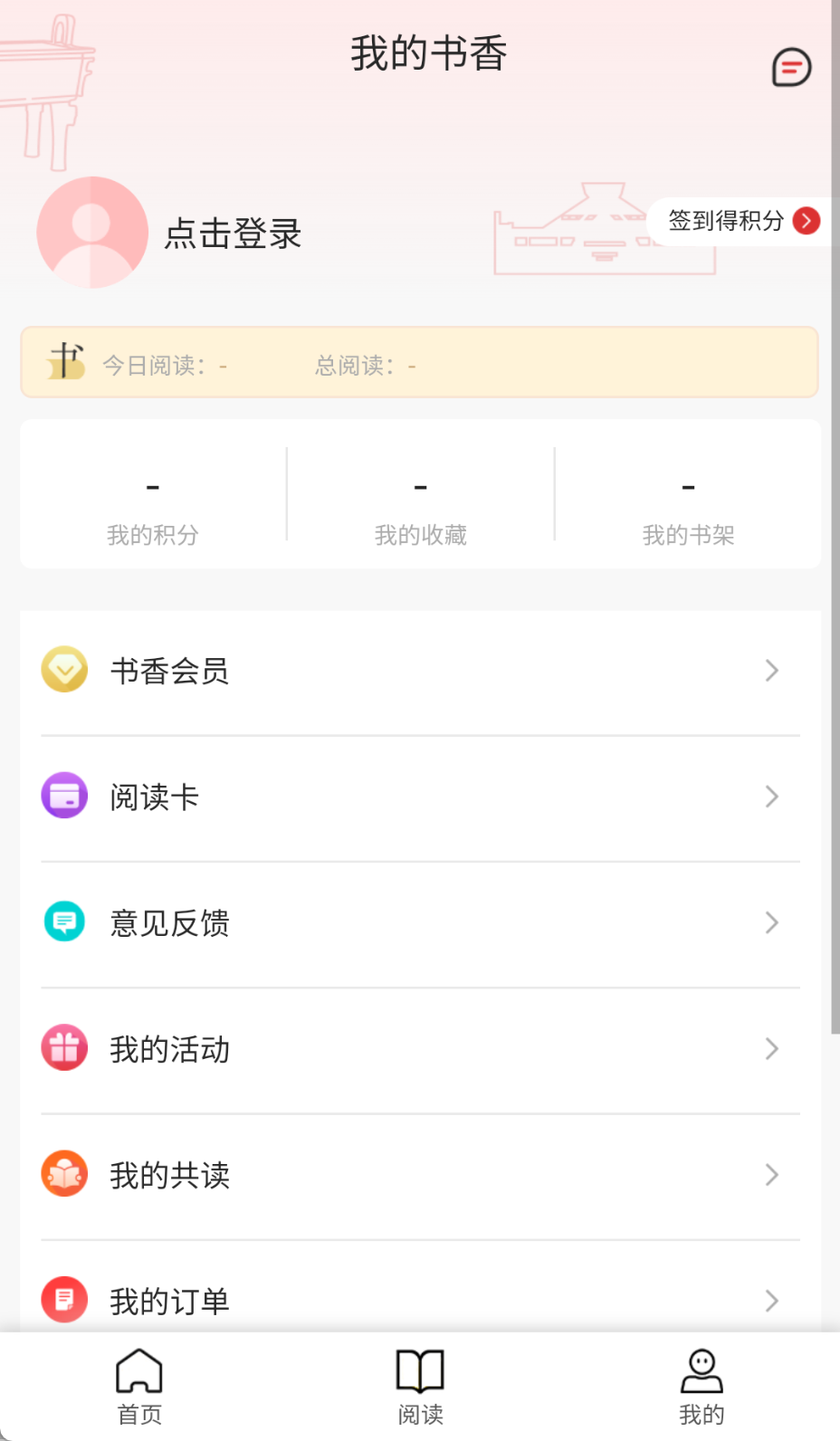The image size is (840, 1441).
Task: Click the orange 我的共读 reading icon
Action: pos(63,1175)
